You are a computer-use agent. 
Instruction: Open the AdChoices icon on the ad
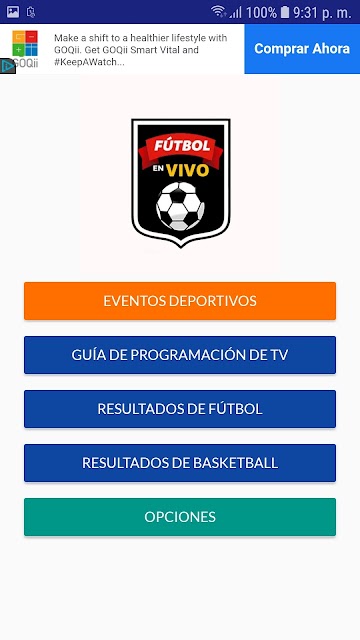point(8,66)
